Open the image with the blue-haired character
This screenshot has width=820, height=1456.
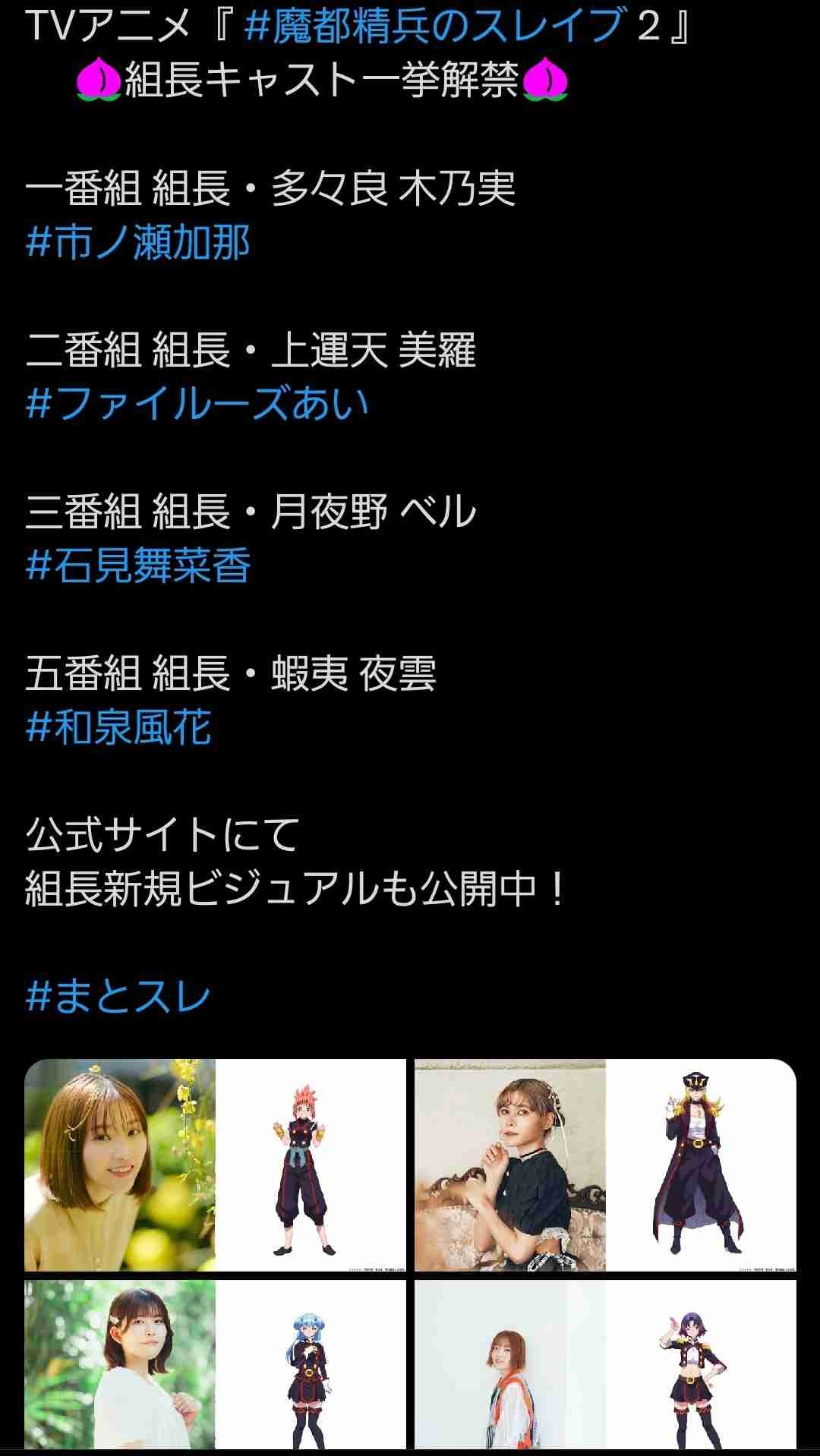click(x=216, y=1365)
